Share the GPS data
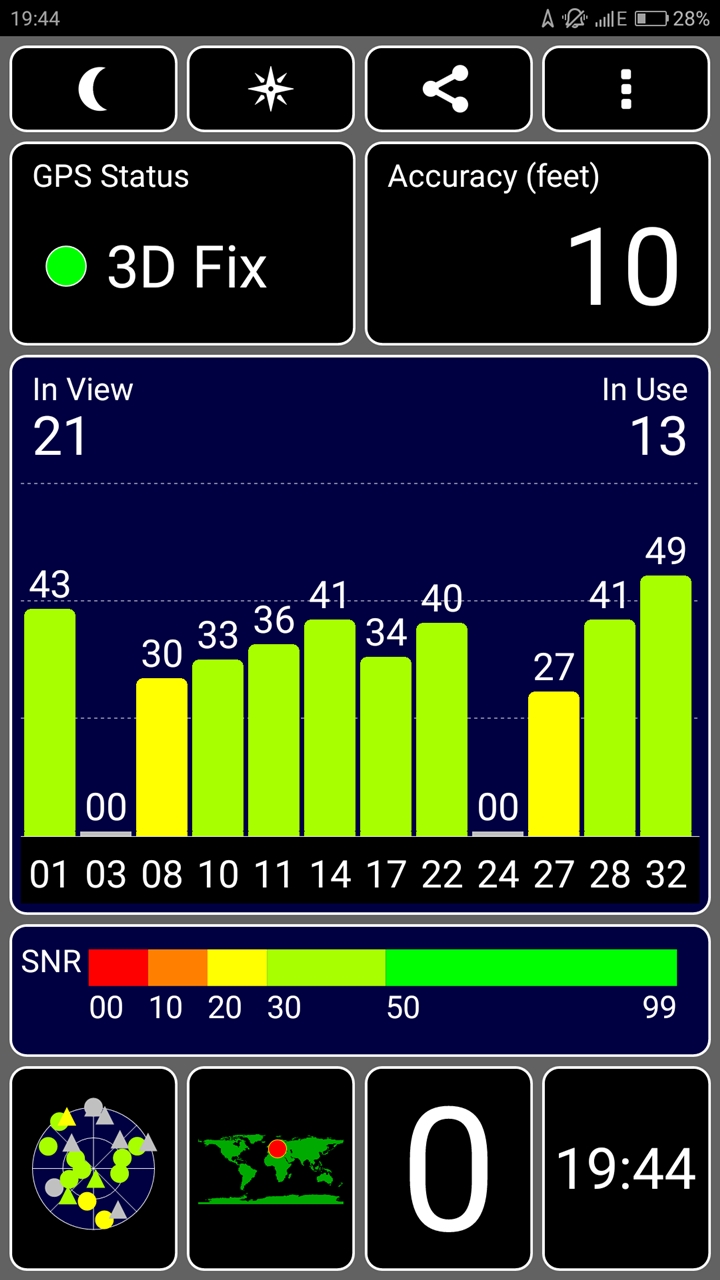This screenshot has height=1280, width=720. pos(448,90)
